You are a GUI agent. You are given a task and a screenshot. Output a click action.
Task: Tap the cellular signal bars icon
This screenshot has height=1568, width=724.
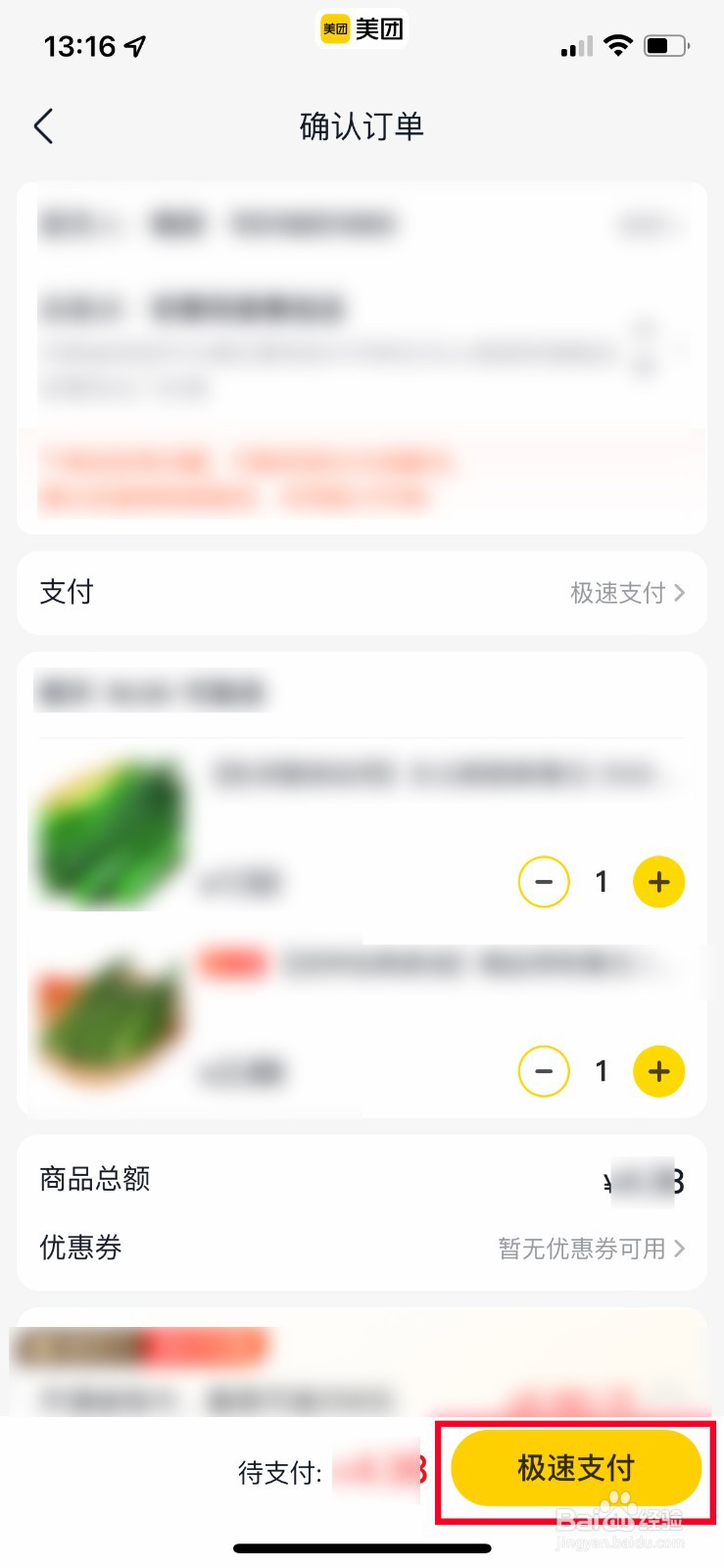[x=574, y=45]
